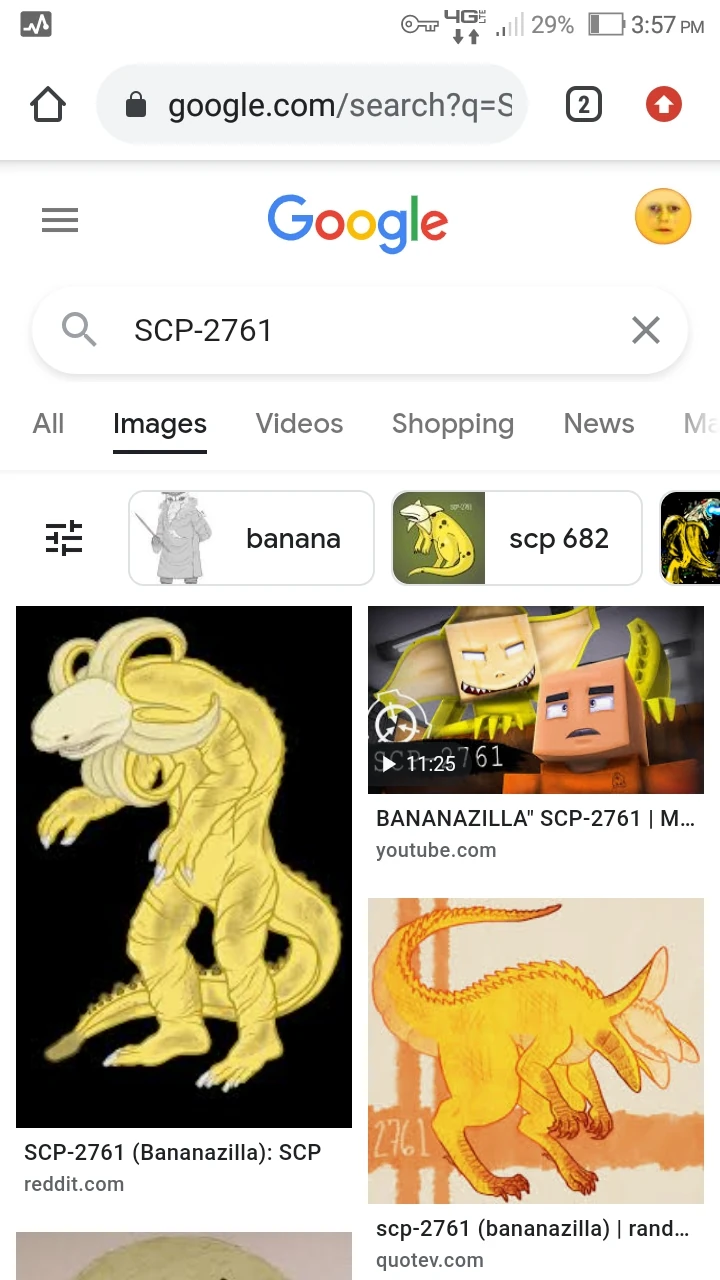Open the tab switcher showing 2 tabs
The width and height of the screenshot is (720, 1280).
583,104
